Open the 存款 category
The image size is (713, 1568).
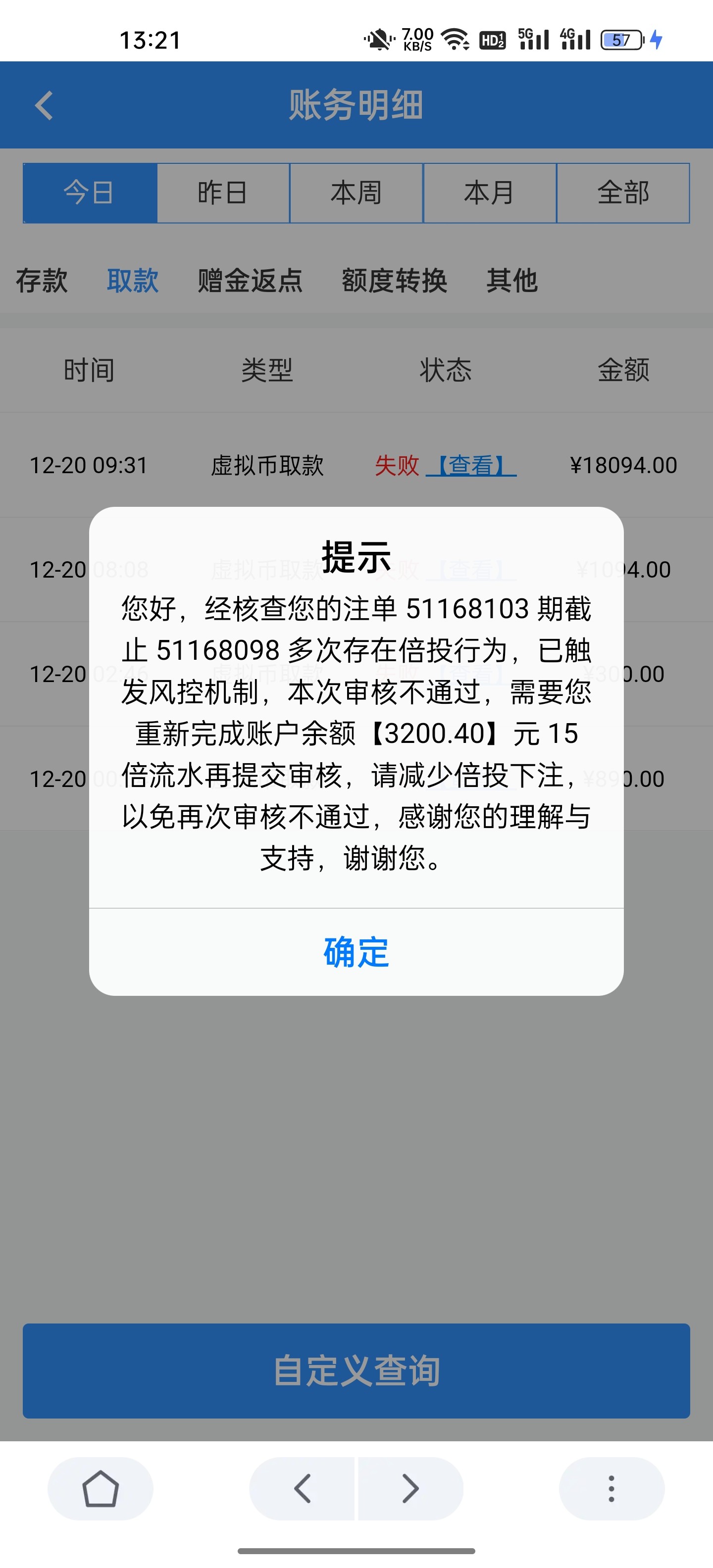point(42,281)
